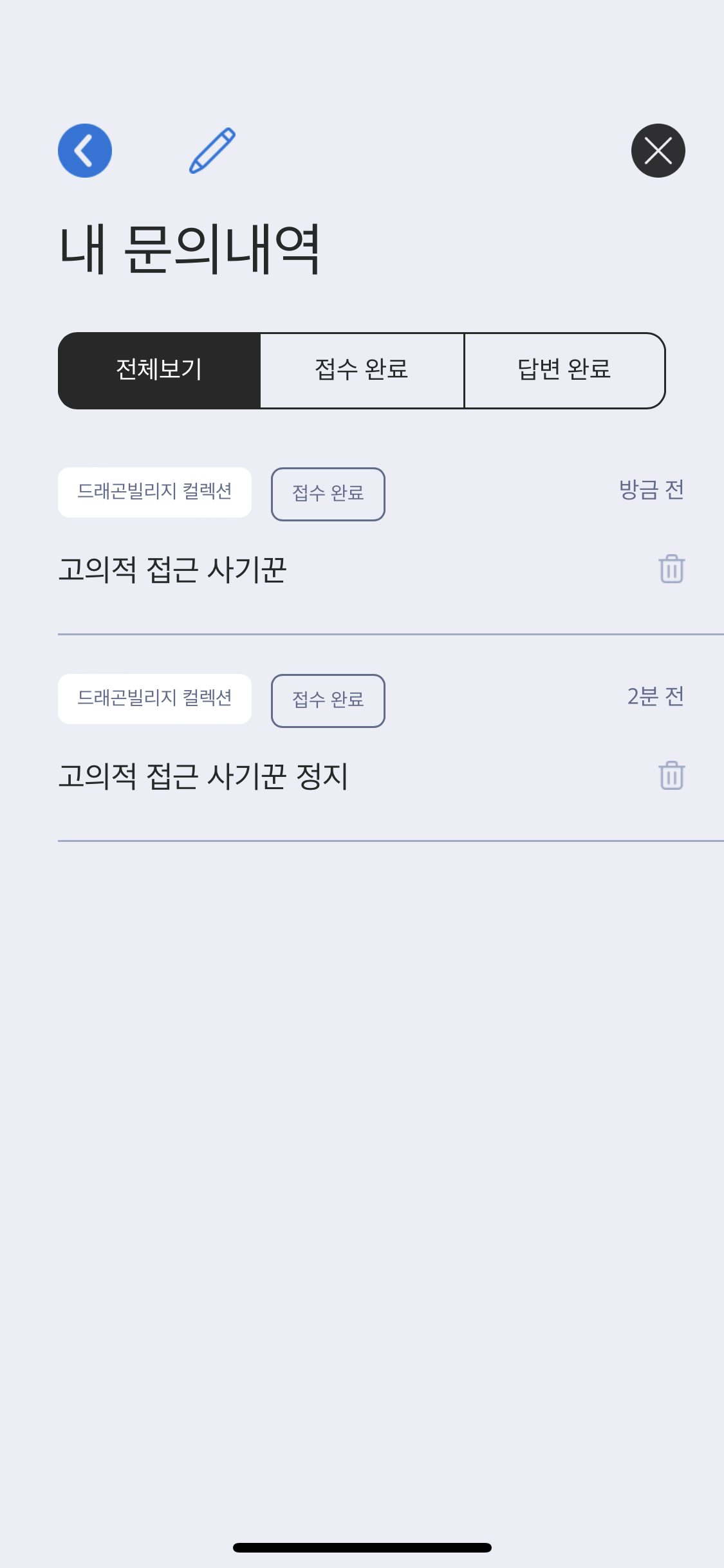Delete the inquiry posted 2분 전
Viewport: 724px width, 1568px height.
point(671,775)
